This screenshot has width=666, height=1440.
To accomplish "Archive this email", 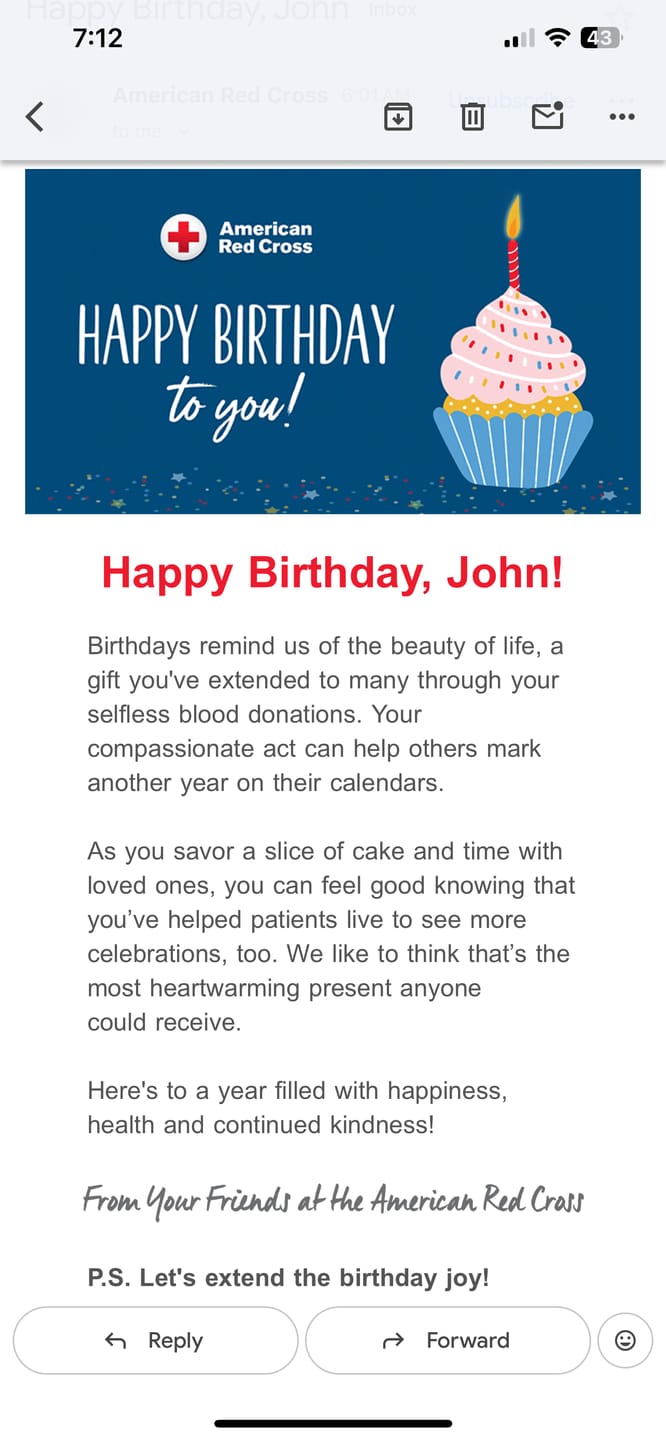I will click(x=398, y=117).
